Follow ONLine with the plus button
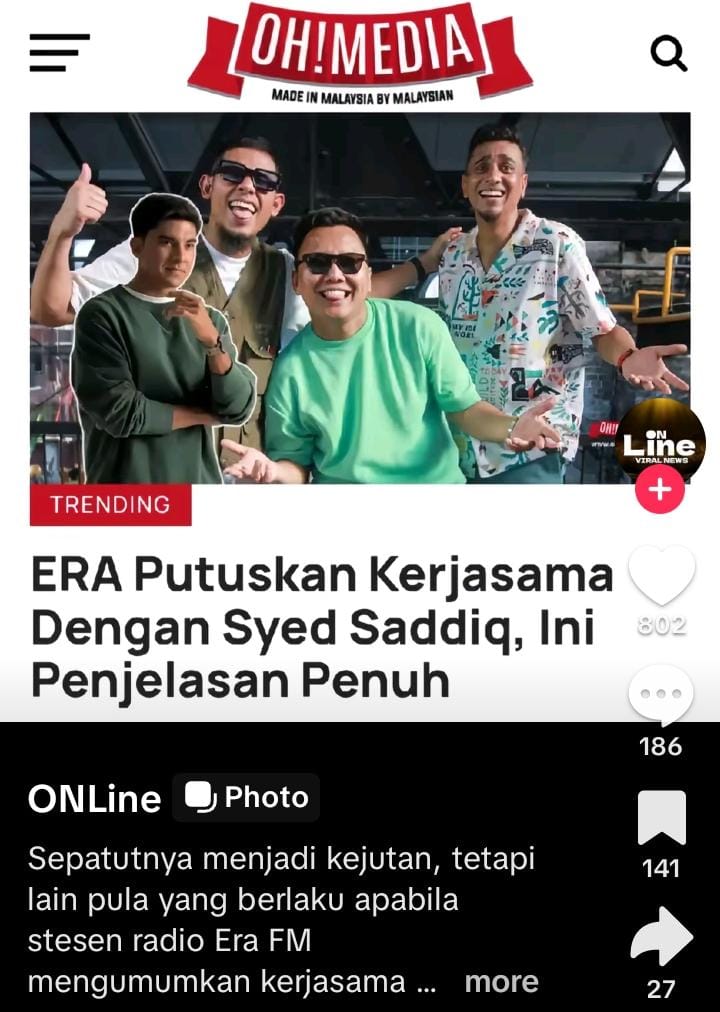The height and width of the screenshot is (1012, 720). coord(660,490)
